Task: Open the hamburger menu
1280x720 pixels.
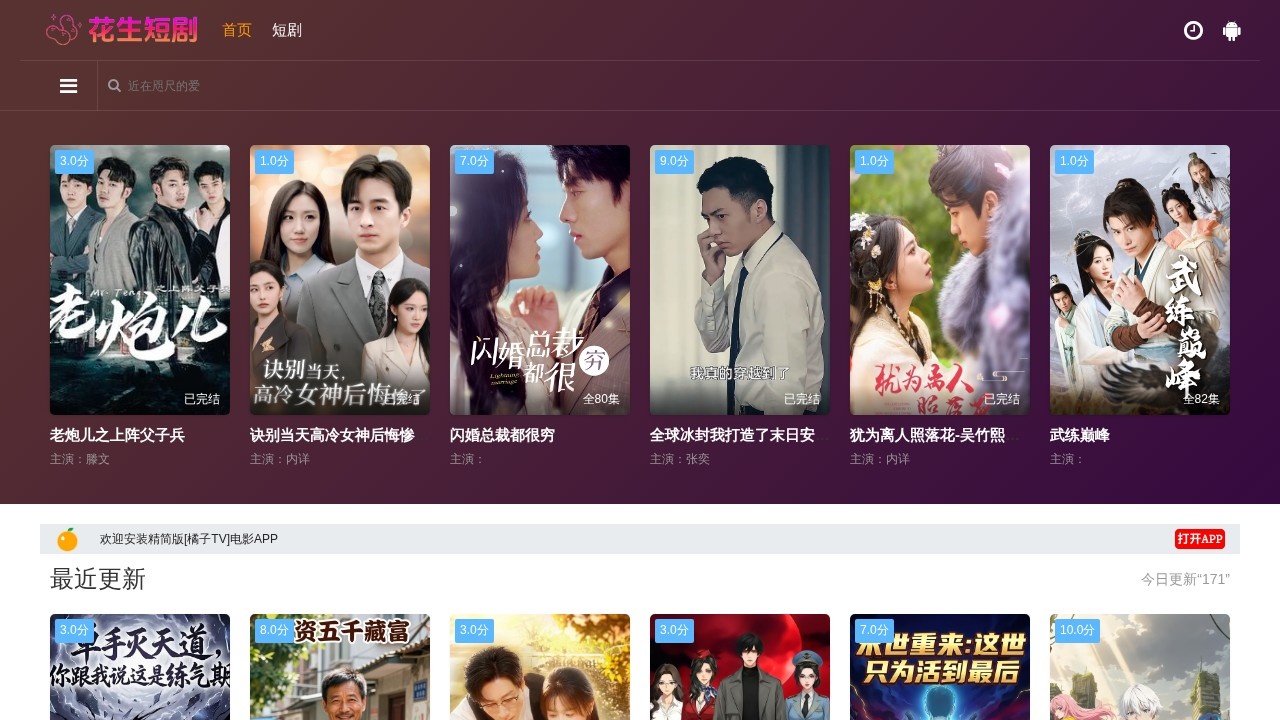Action: point(68,86)
